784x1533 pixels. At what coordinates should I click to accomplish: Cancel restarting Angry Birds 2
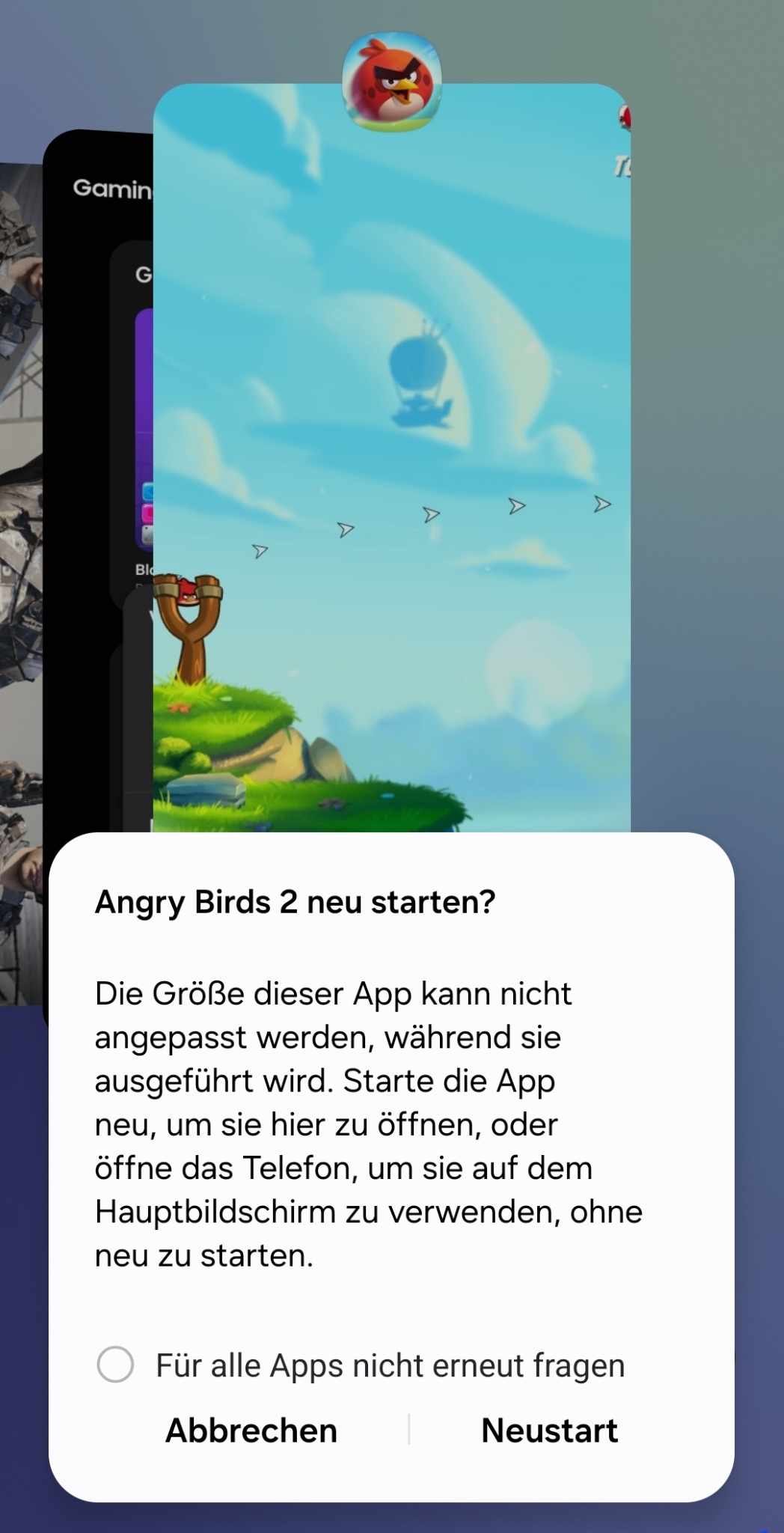click(x=251, y=1430)
